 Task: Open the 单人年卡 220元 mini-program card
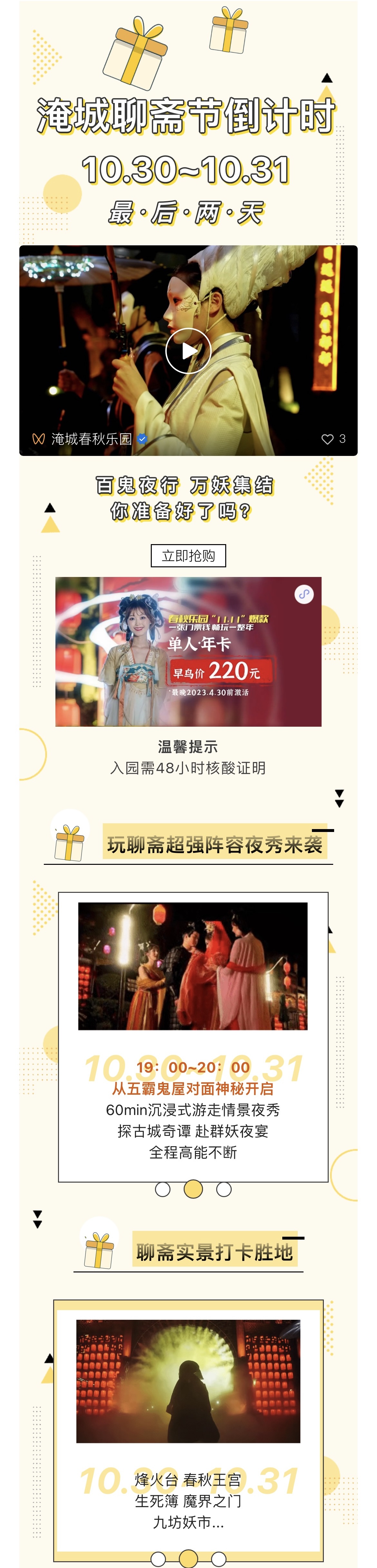tap(188, 651)
